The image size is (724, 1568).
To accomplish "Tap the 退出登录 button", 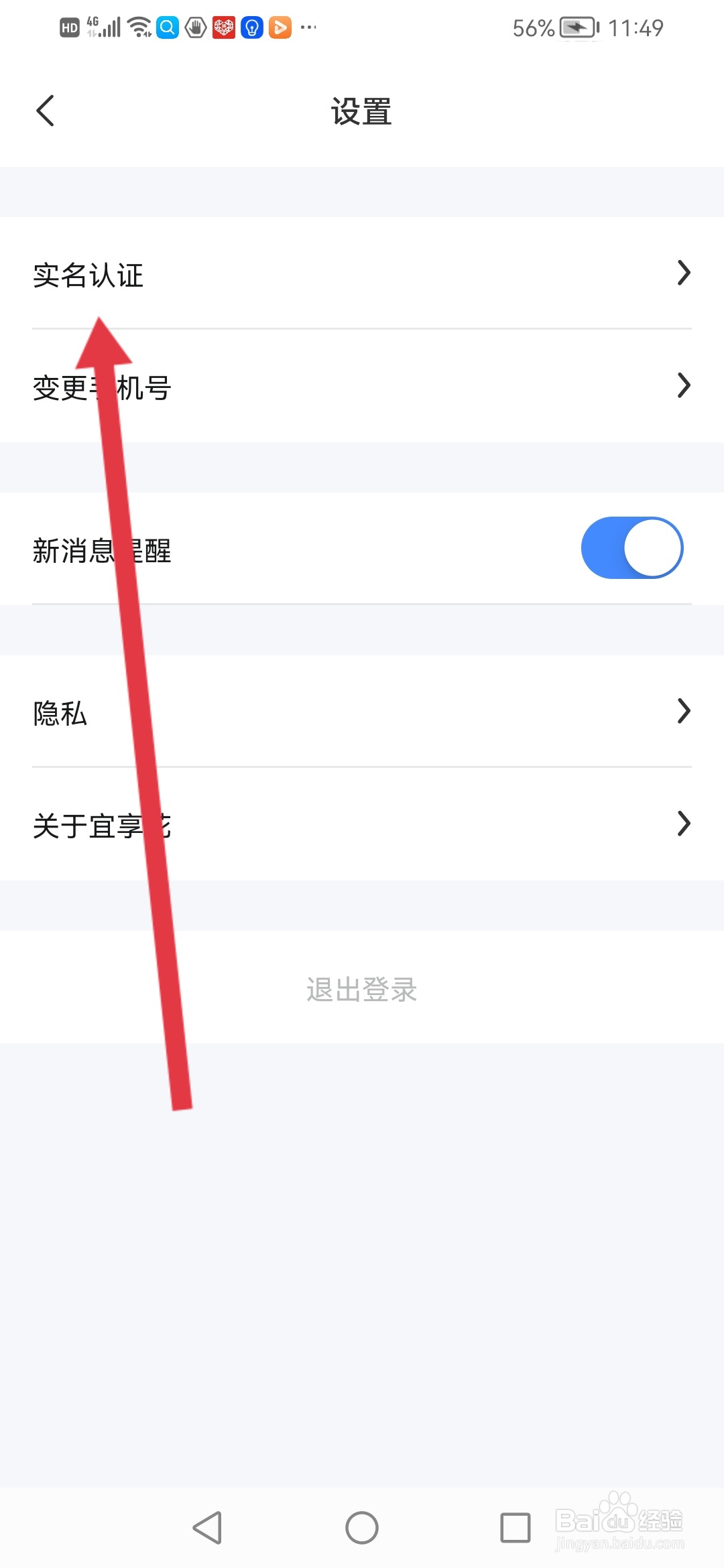I will [x=362, y=990].
